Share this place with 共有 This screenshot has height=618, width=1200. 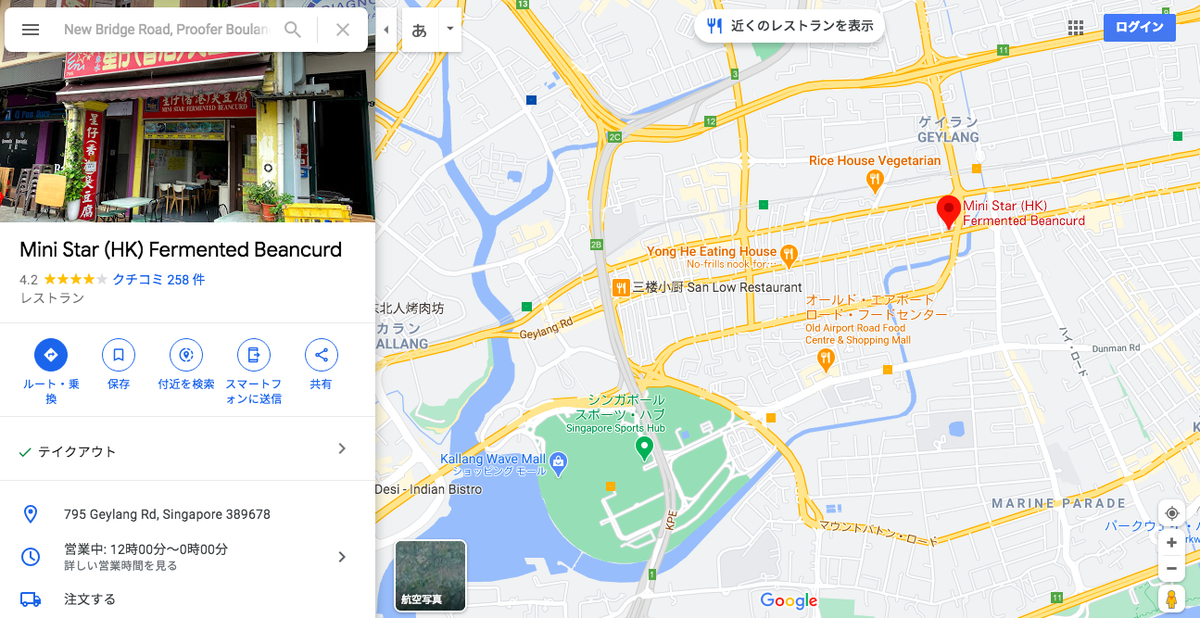click(x=321, y=355)
